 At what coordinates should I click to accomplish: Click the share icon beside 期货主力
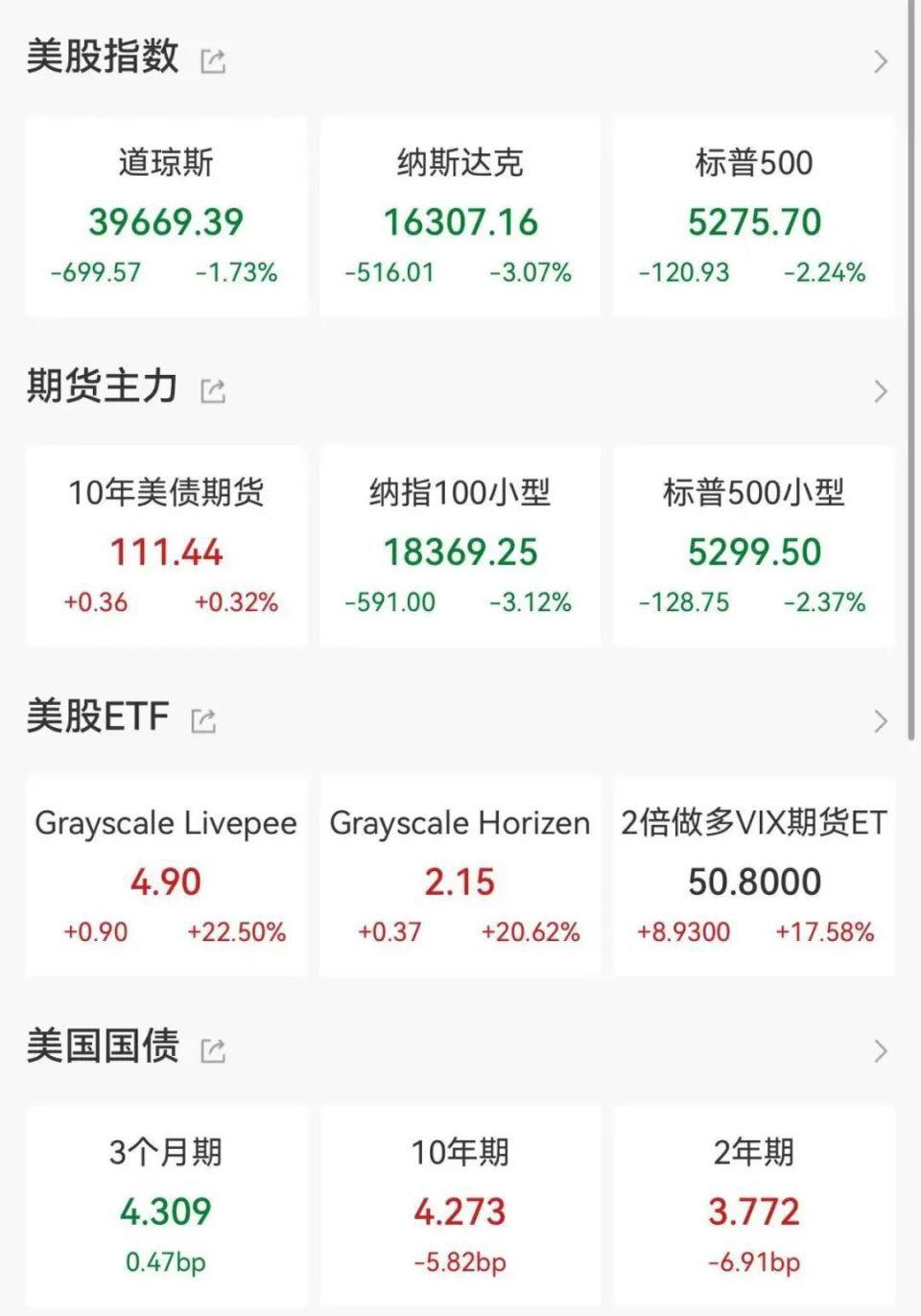coord(212,390)
